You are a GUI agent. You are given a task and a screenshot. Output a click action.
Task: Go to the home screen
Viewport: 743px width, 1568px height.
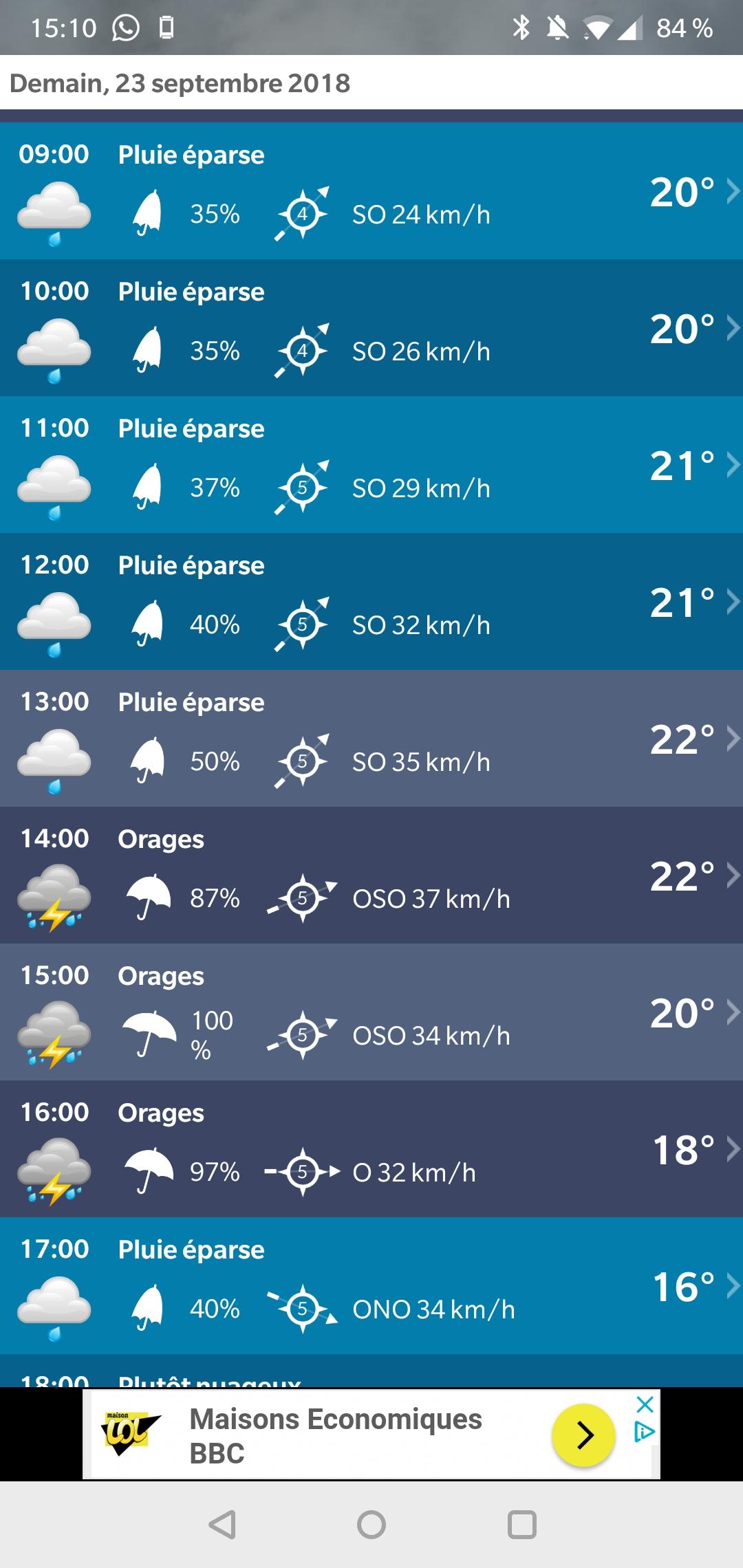(x=371, y=1525)
